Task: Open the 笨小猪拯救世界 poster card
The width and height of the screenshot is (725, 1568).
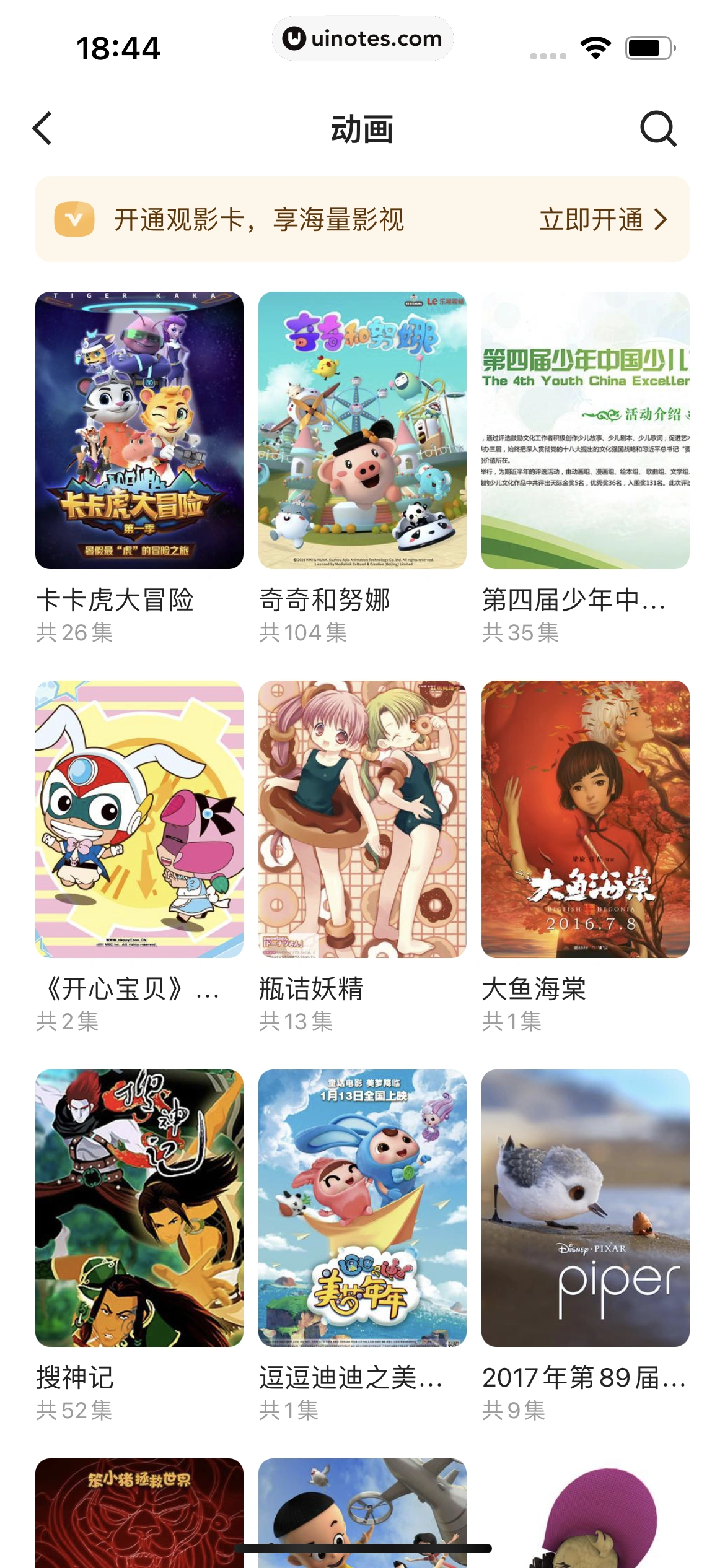Action: 139,1511
